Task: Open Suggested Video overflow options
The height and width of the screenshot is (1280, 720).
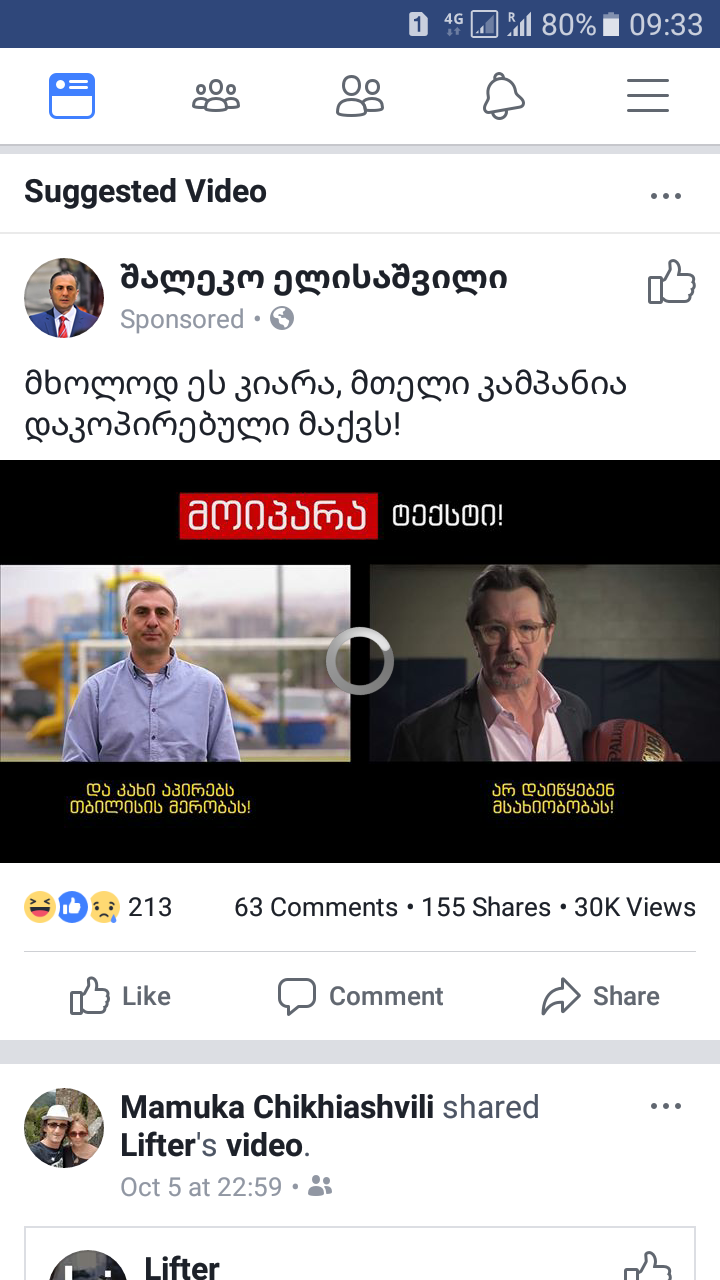Action: (665, 196)
